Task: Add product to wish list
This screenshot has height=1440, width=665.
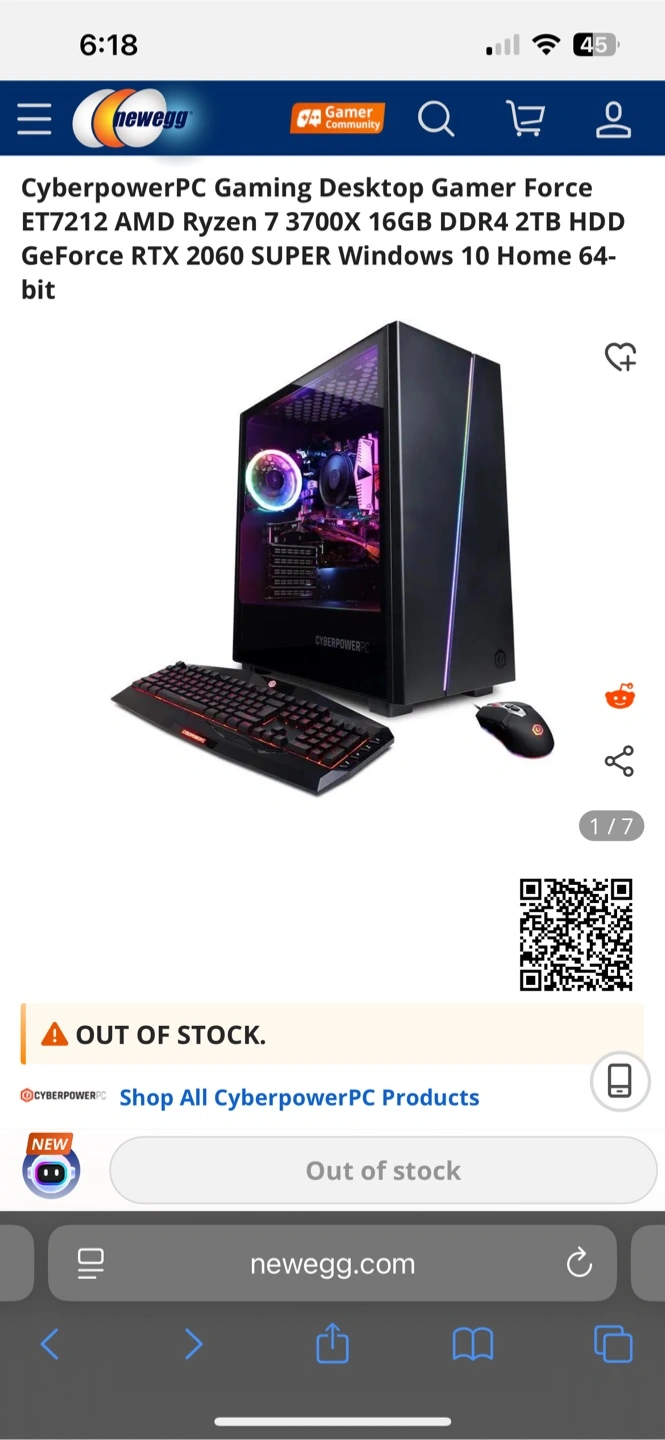Action: (x=620, y=357)
